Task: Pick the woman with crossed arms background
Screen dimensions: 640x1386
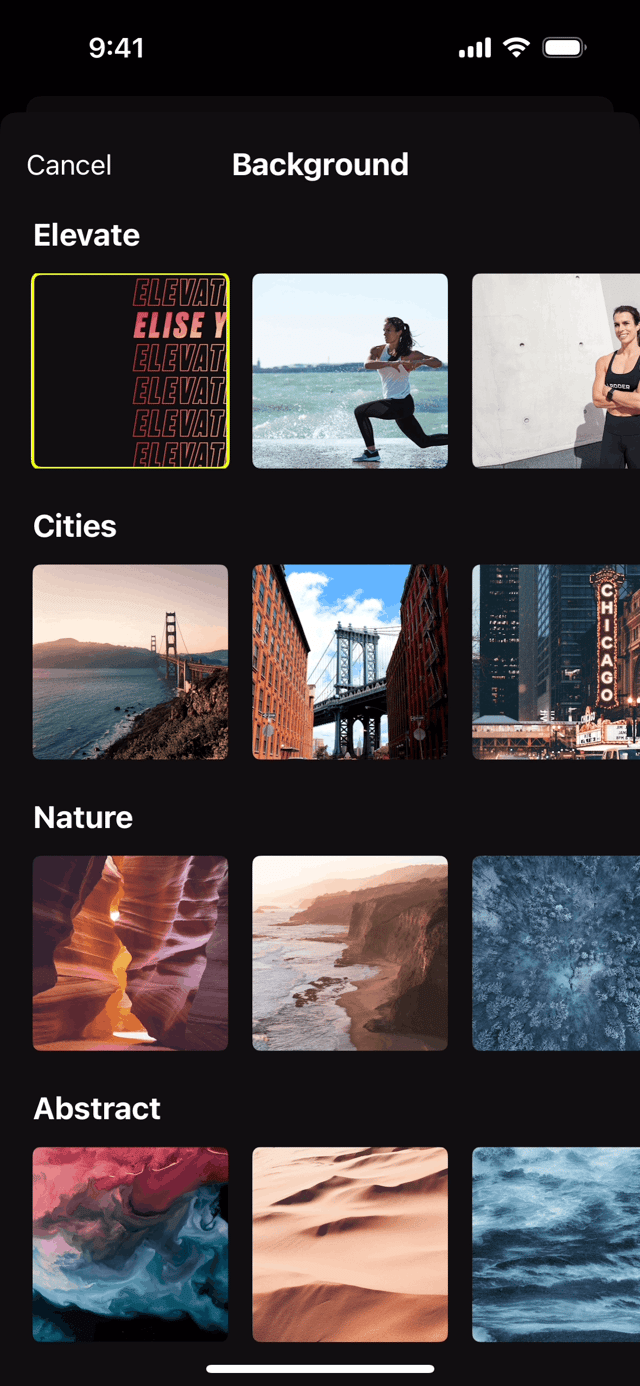Action: click(556, 371)
